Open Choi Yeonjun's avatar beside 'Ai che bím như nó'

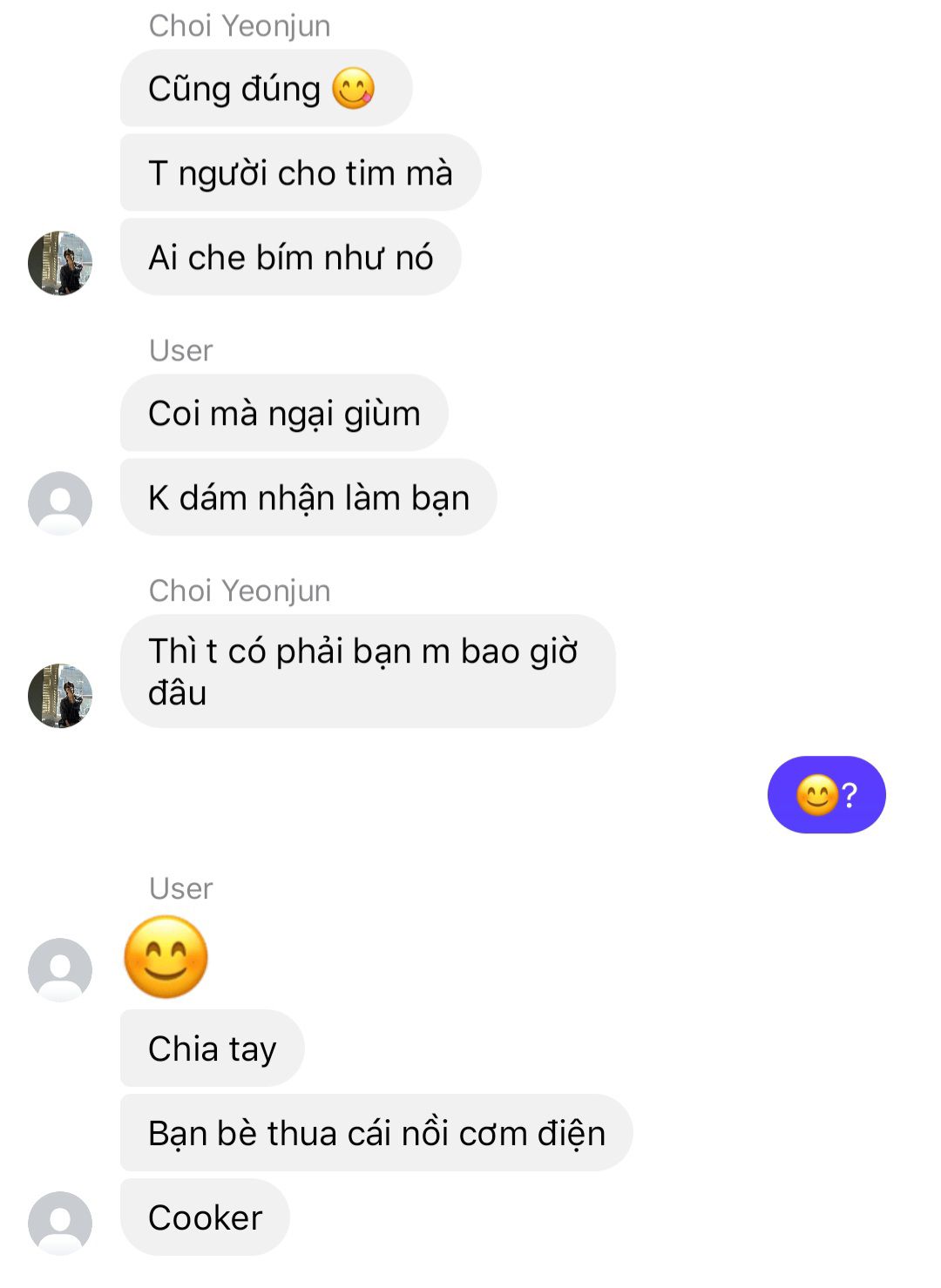click(x=60, y=263)
